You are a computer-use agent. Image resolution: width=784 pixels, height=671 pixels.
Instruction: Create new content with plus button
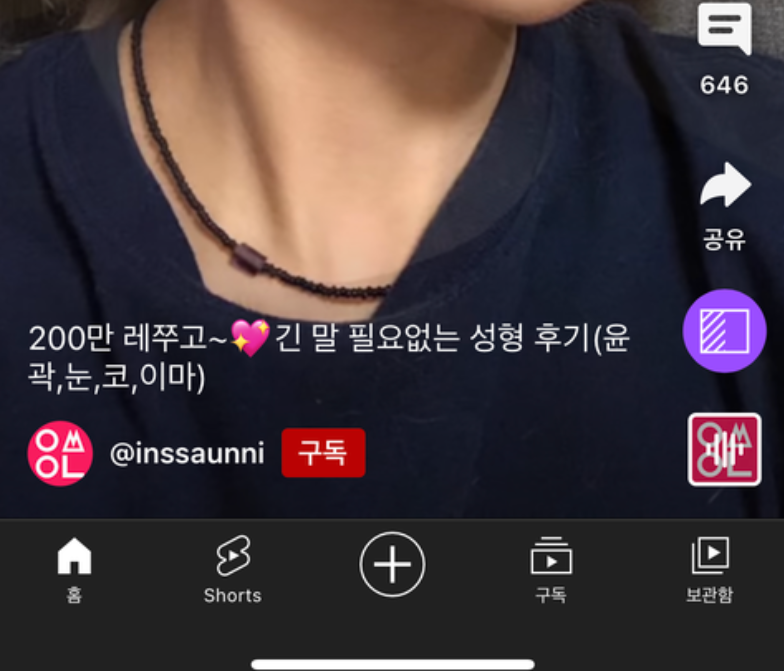click(x=392, y=564)
